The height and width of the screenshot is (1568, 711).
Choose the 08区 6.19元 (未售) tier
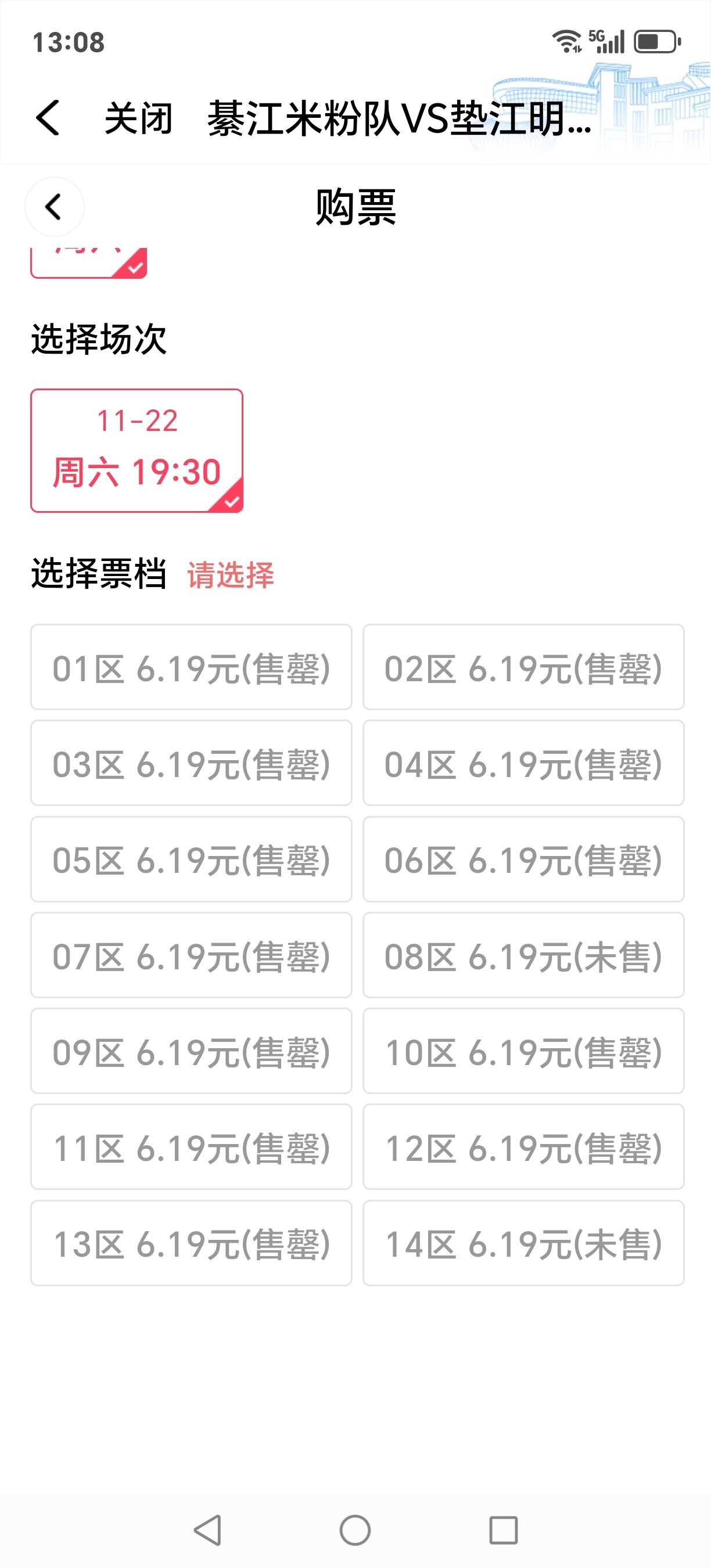click(x=523, y=956)
